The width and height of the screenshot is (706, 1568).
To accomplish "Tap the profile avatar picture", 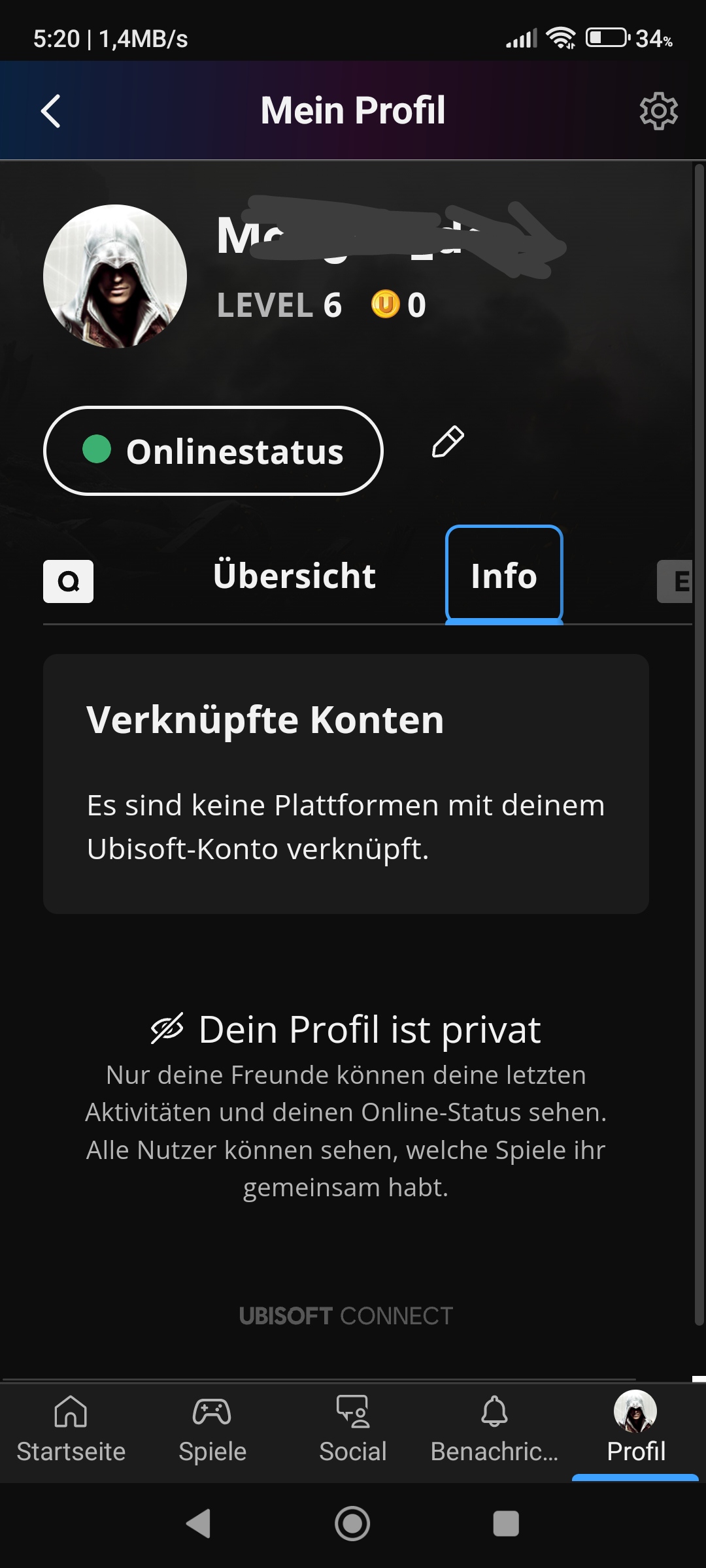I will pos(115,276).
